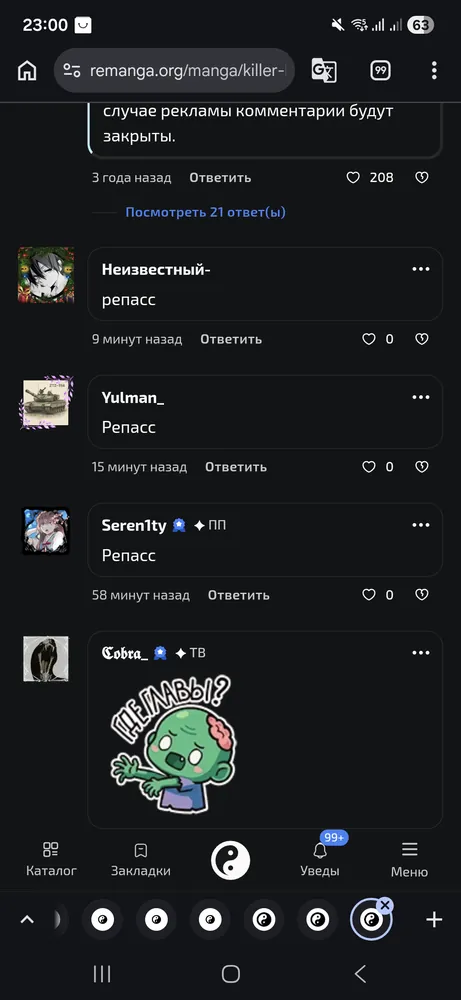Translate the page with the translate icon
Image resolution: width=461 pixels, height=1000 pixels.
coord(324,70)
